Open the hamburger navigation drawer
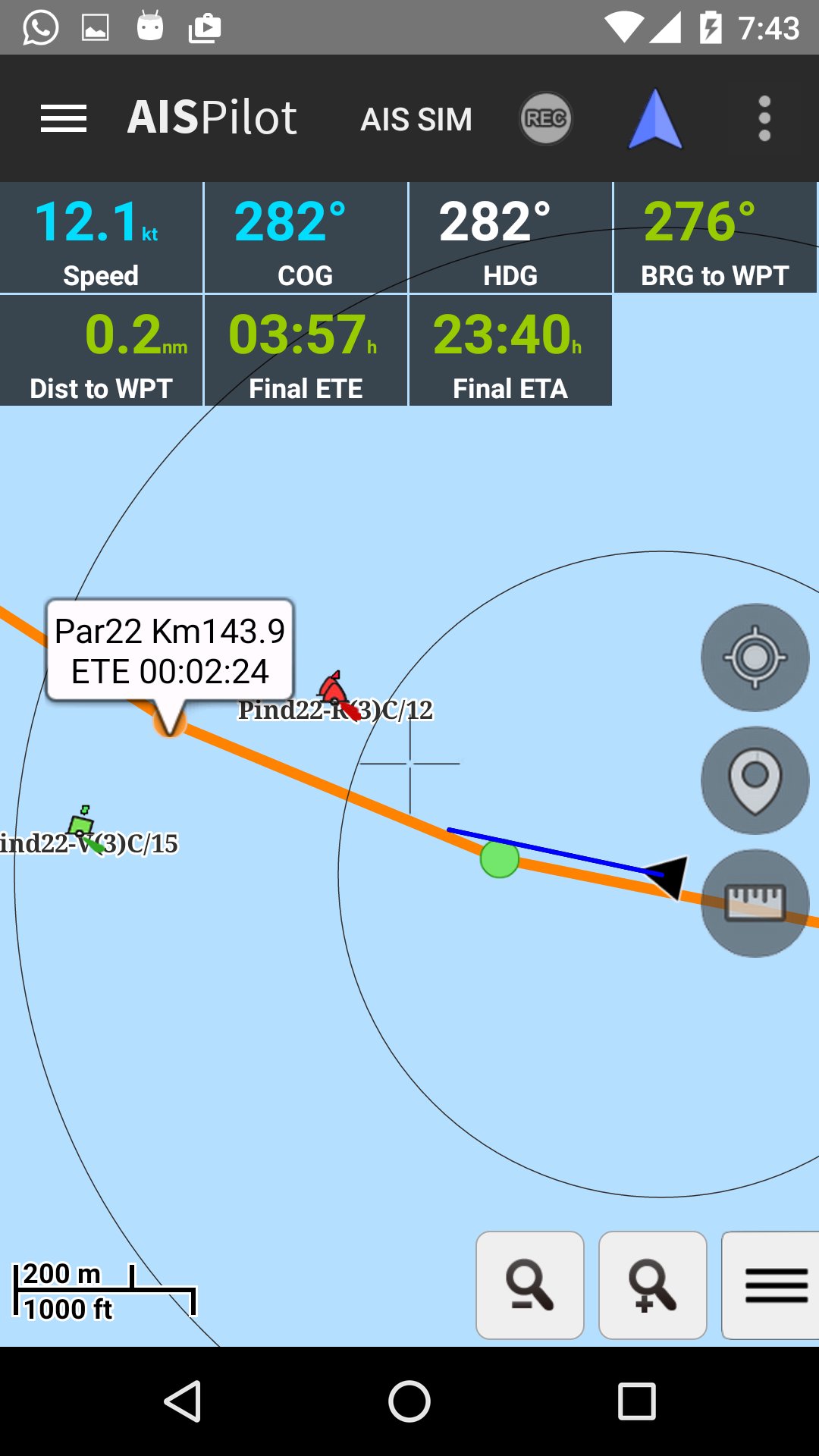The width and height of the screenshot is (819, 1456). pyautogui.click(x=64, y=119)
